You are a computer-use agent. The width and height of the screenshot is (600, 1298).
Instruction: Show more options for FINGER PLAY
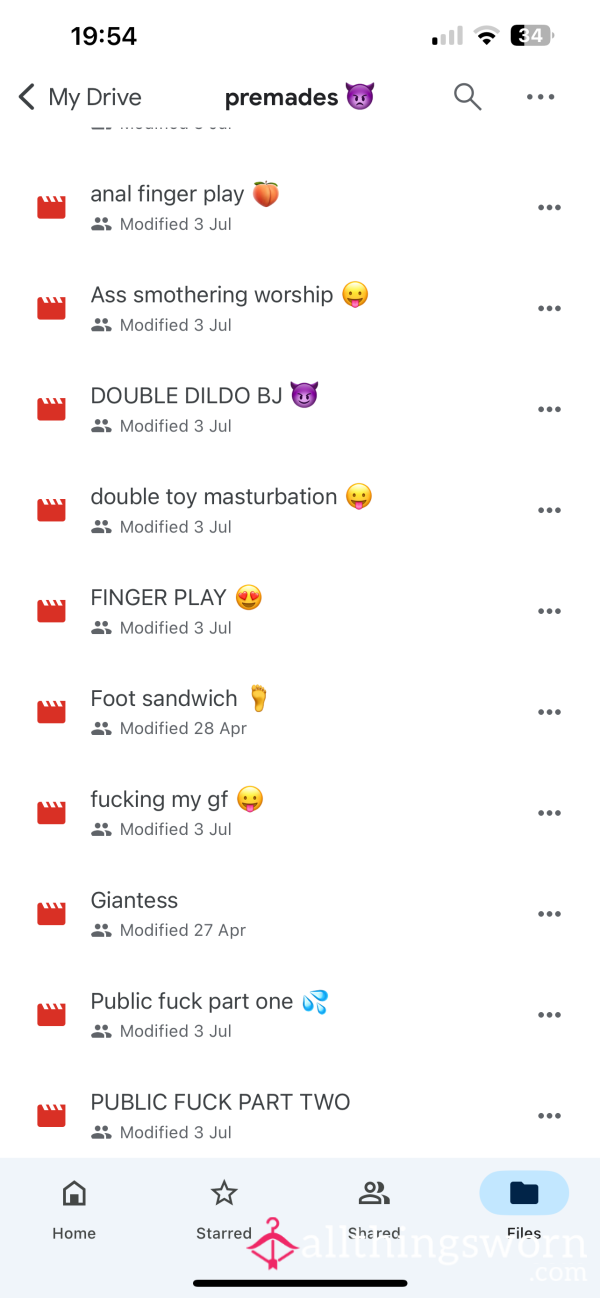[x=549, y=611]
